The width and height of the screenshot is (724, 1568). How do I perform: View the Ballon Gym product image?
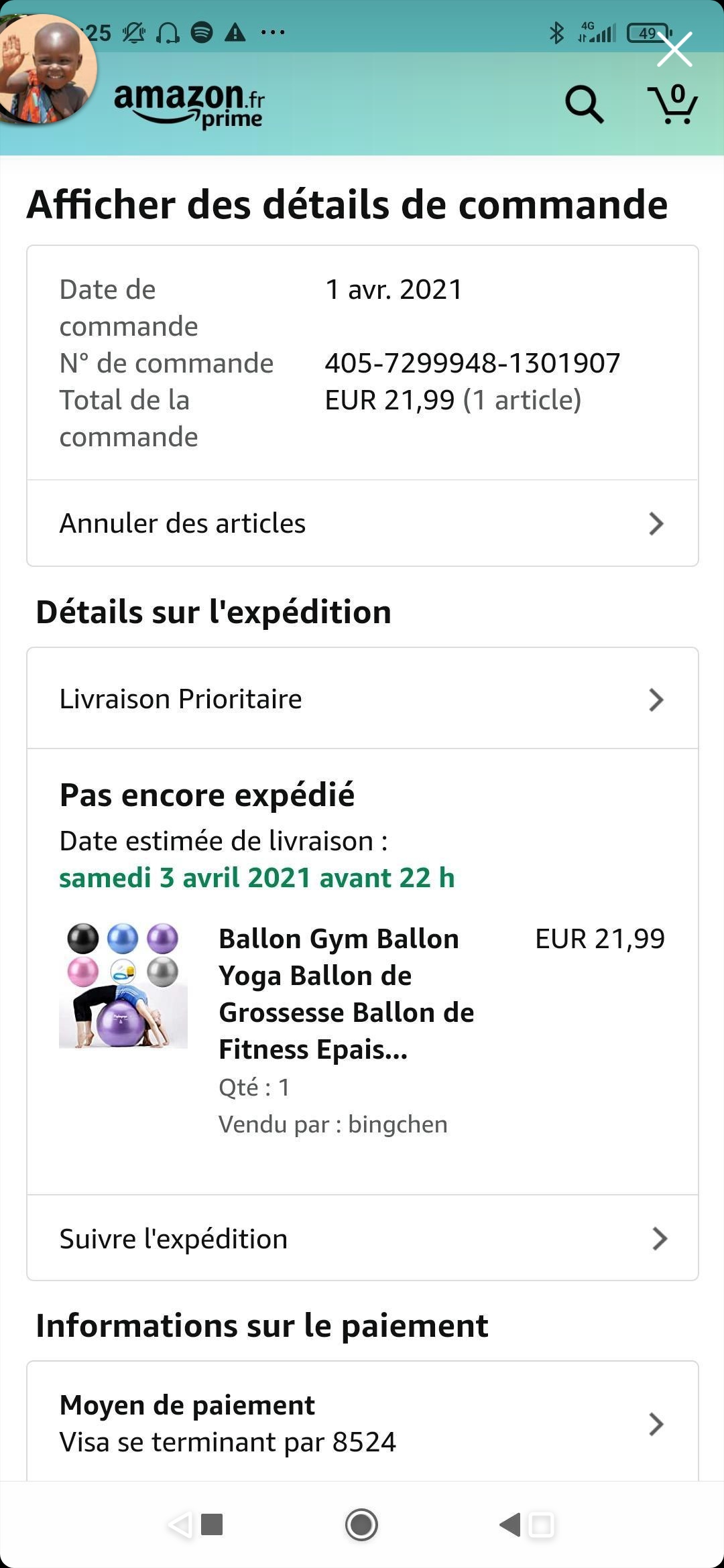123,985
